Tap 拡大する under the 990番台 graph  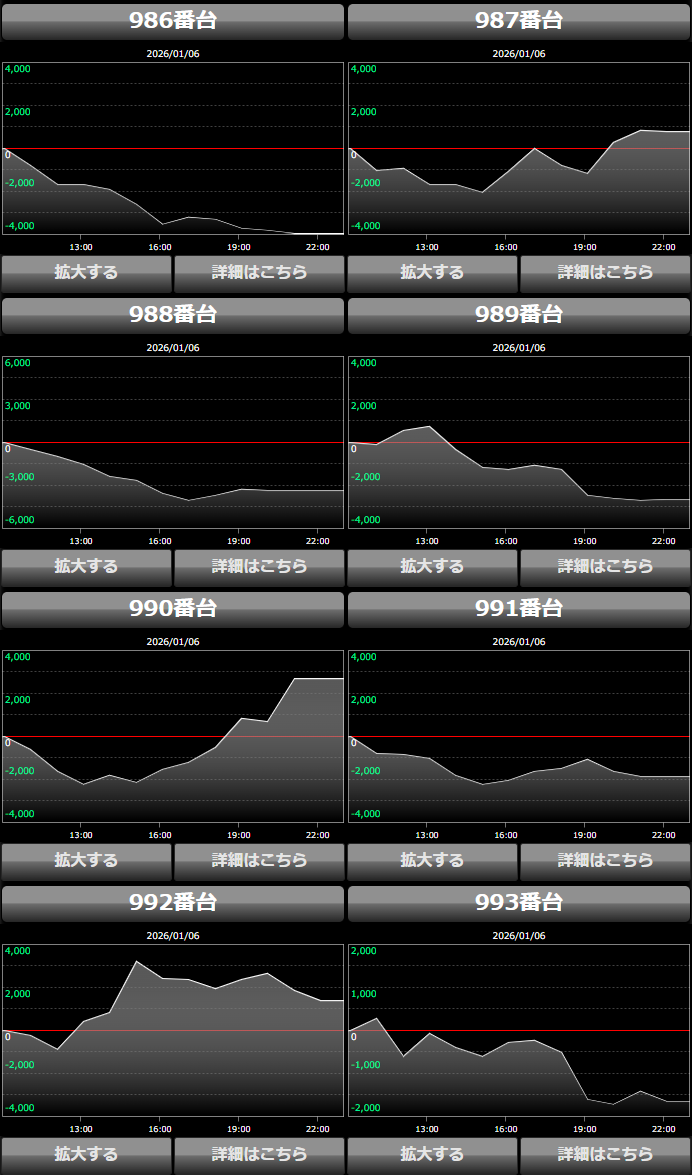click(86, 860)
